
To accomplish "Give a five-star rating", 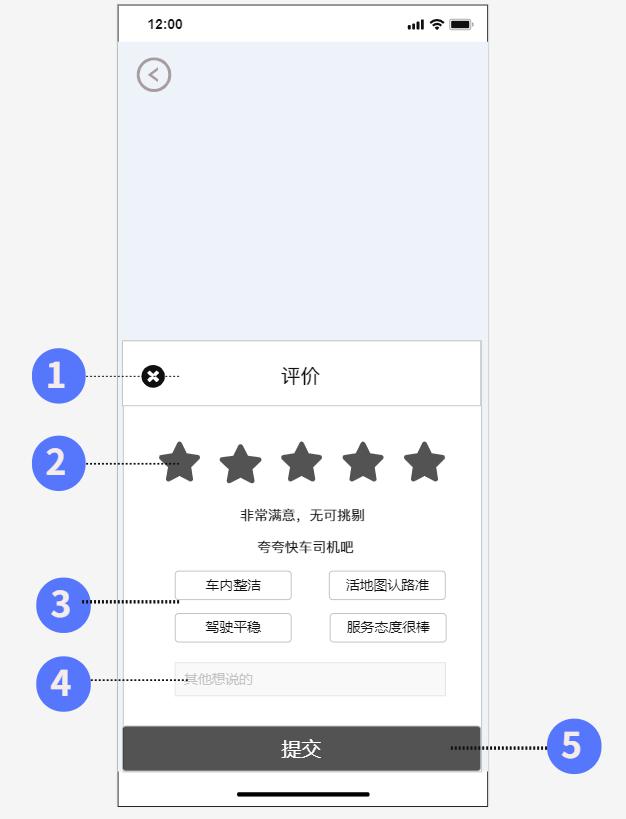I will [424, 463].
